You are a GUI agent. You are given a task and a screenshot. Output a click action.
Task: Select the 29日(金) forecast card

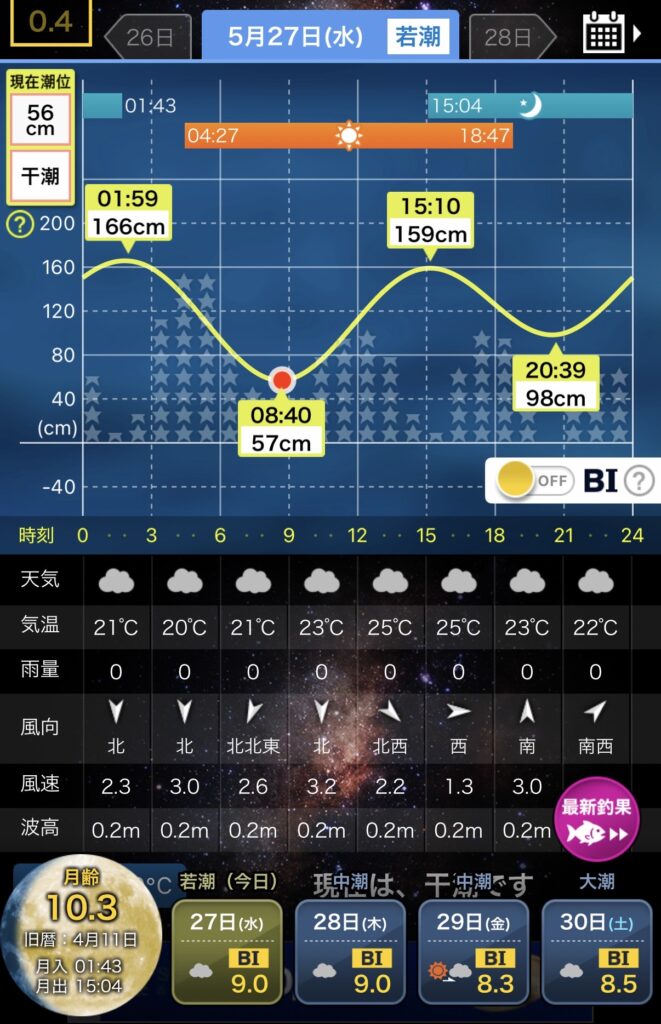pyautogui.click(x=474, y=952)
